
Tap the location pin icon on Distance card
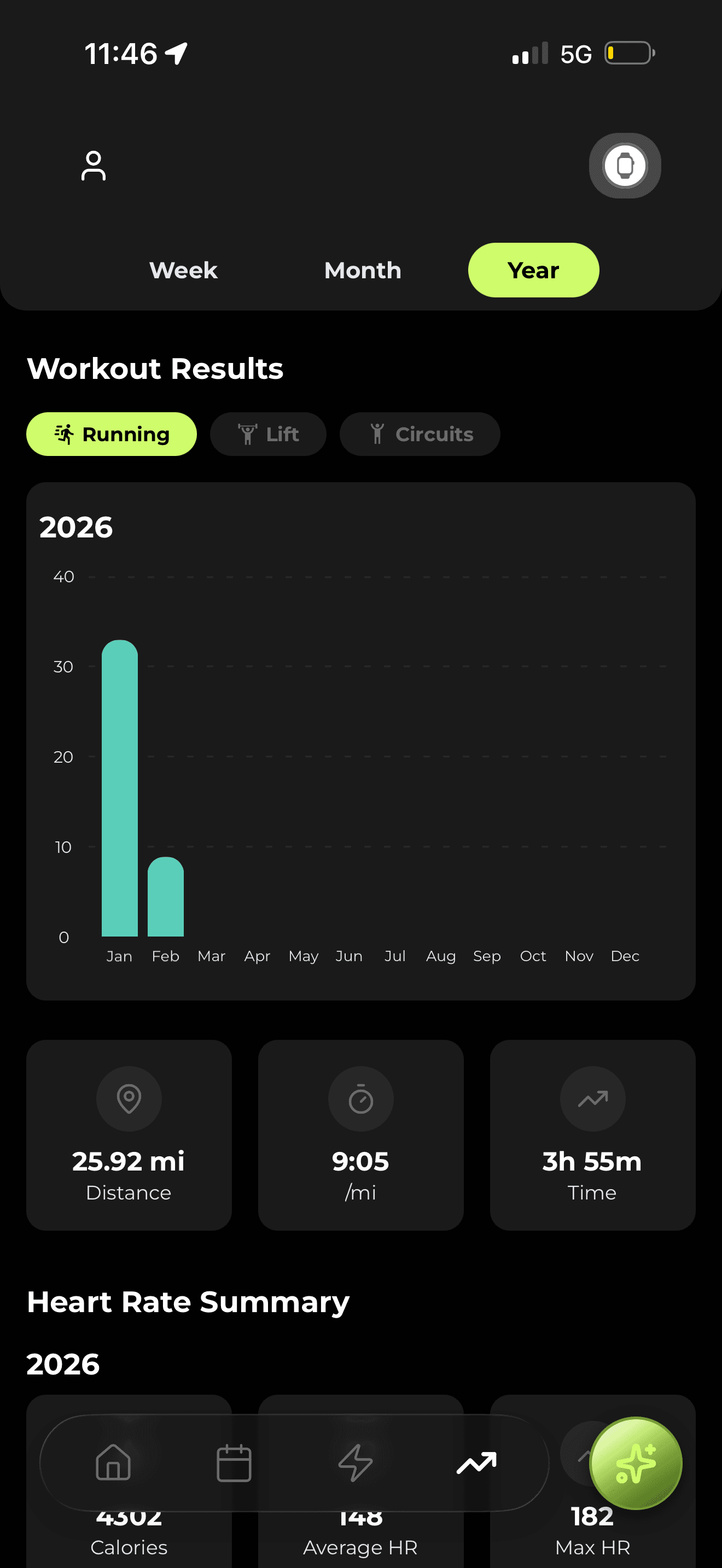coord(129,1099)
